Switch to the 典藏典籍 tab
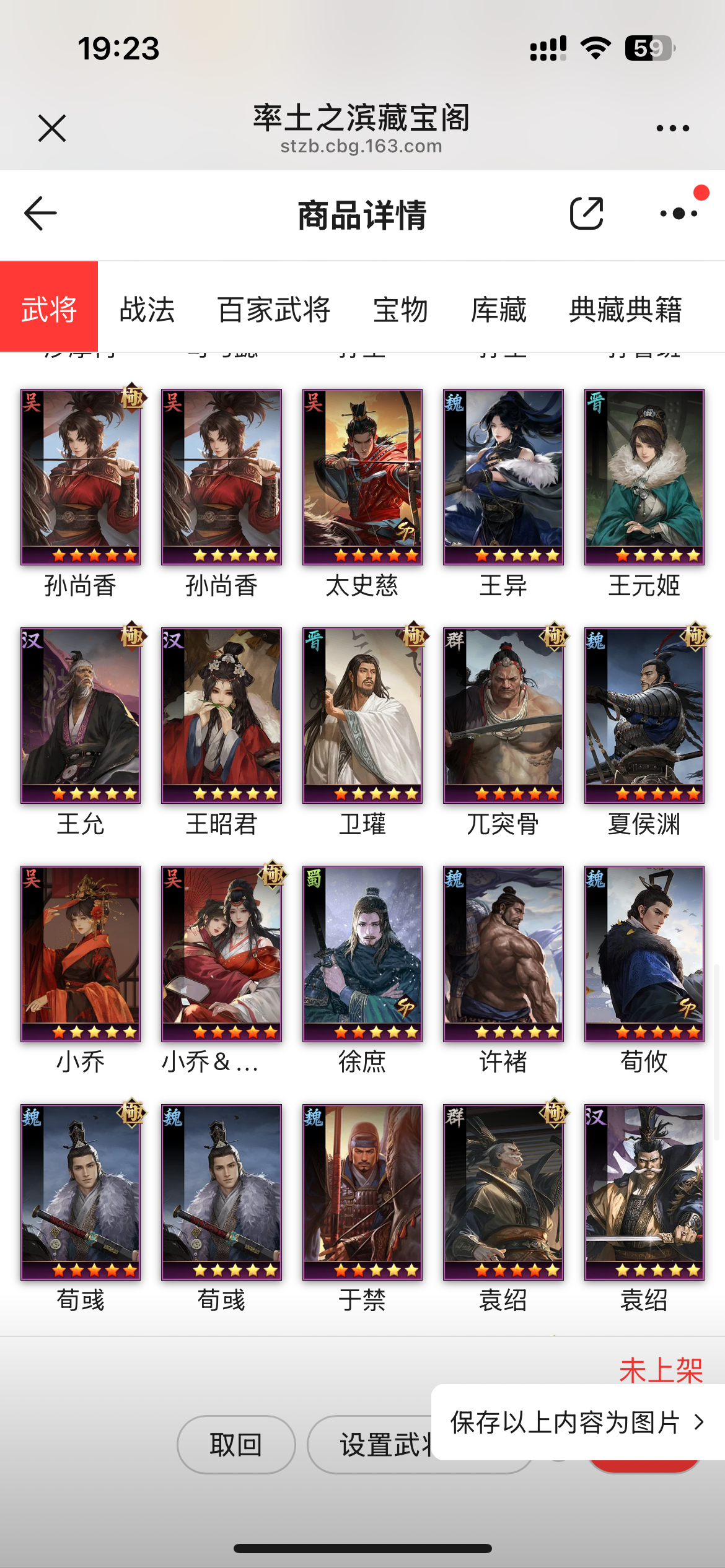Screen dimensions: 725x1568 tap(626, 309)
